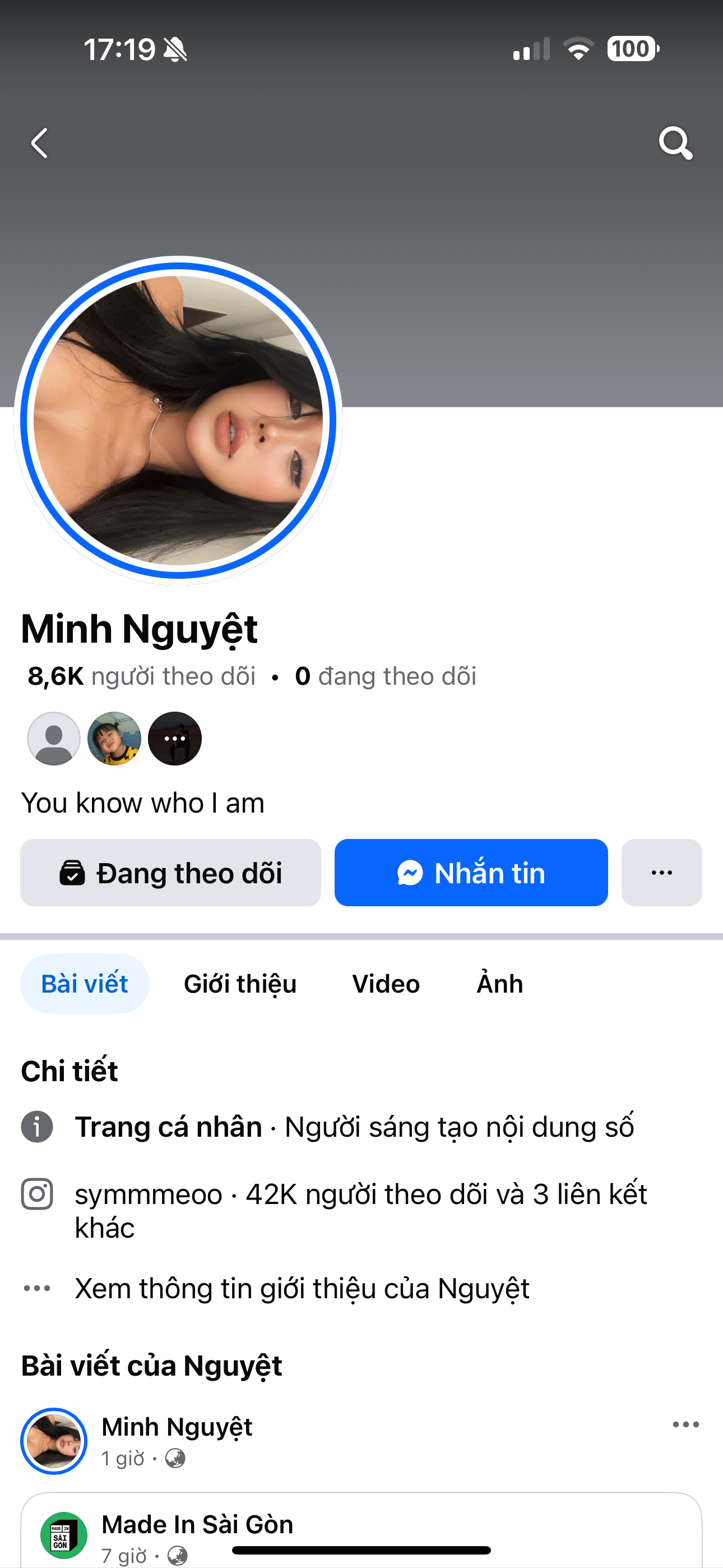Image resolution: width=723 pixels, height=1568 pixels.
Task: Switch to the Bài viết tab
Action: coord(85,984)
